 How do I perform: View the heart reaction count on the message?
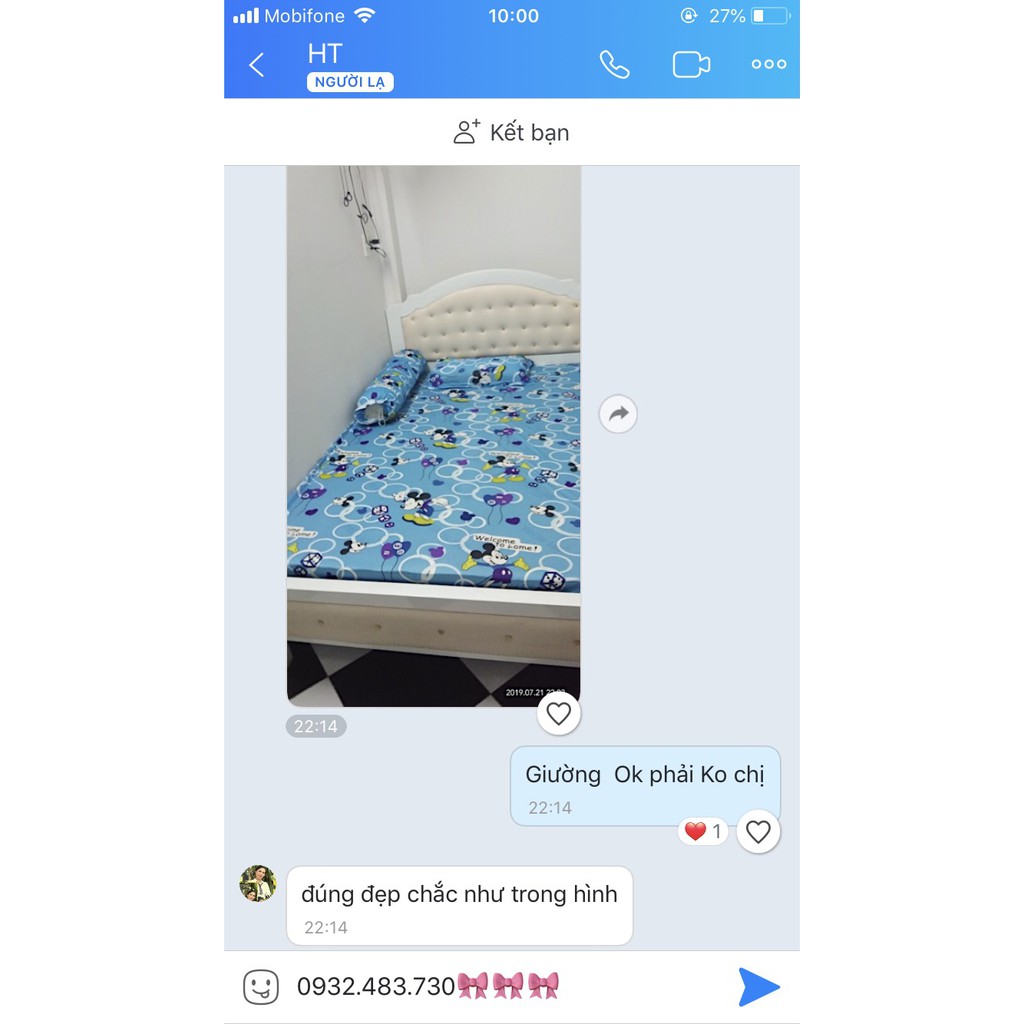(x=703, y=831)
